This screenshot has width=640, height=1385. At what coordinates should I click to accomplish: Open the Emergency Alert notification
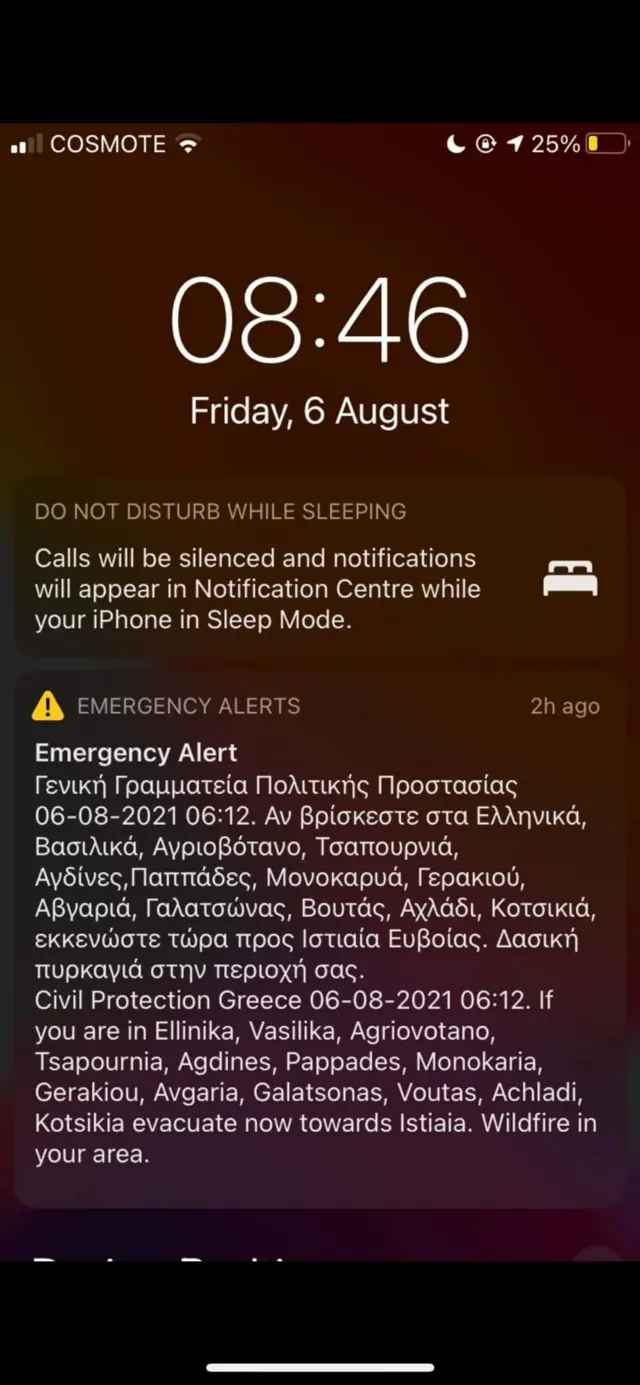click(318, 940)
